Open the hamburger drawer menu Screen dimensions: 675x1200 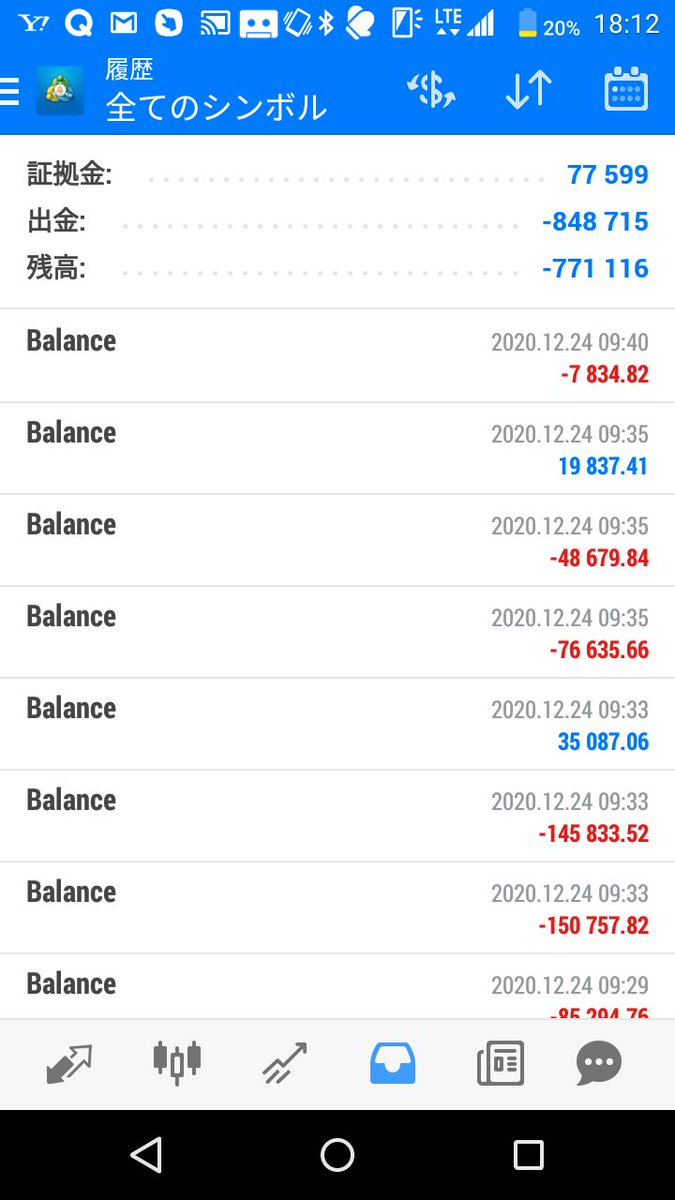pyautogui.click(x=9, y=92)
